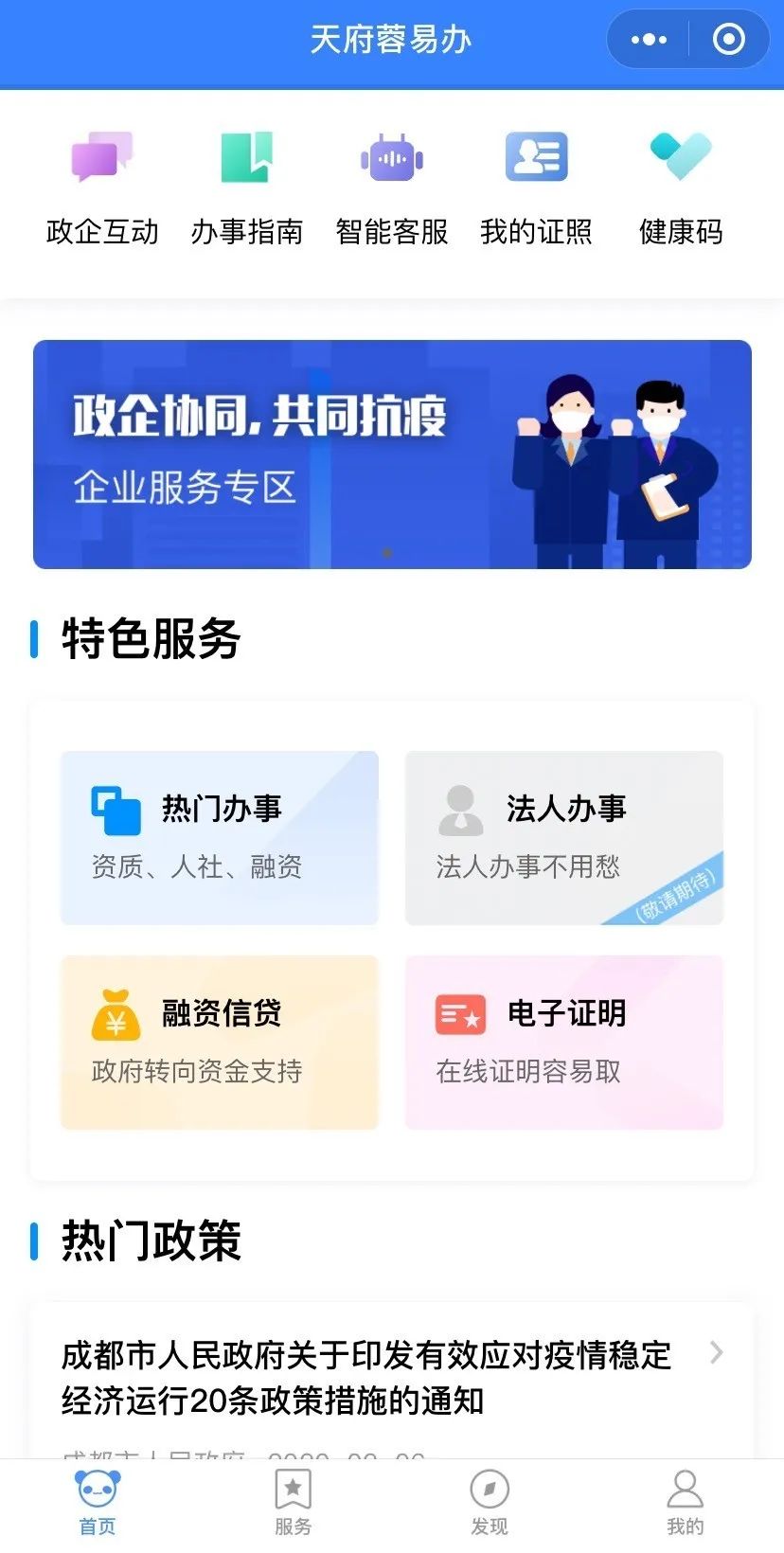Open the 企业服务专区 banner
The width and height of the screenshot is (784, 1553).
coord(392,455)
